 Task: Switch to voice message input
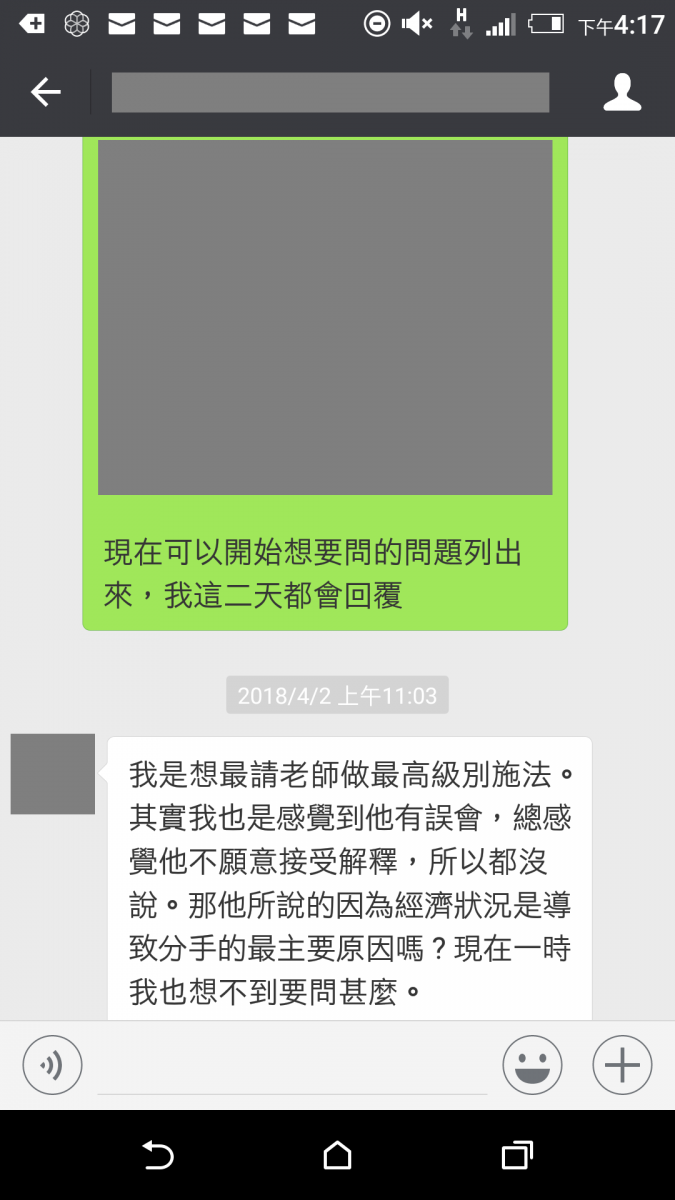tap(52, 1065)
